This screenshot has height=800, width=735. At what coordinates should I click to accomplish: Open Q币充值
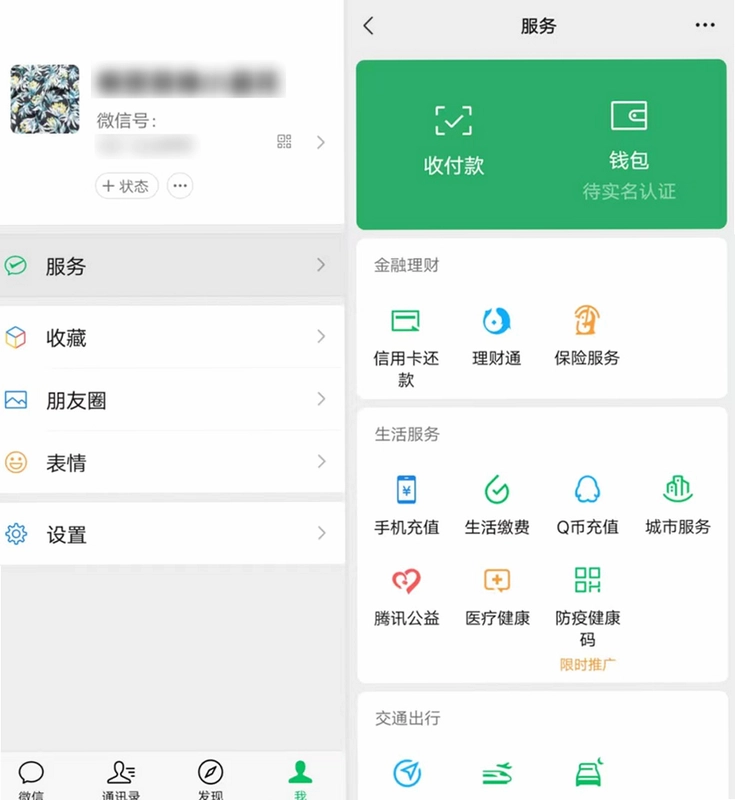pyautogui.click(x=587, y=505)
